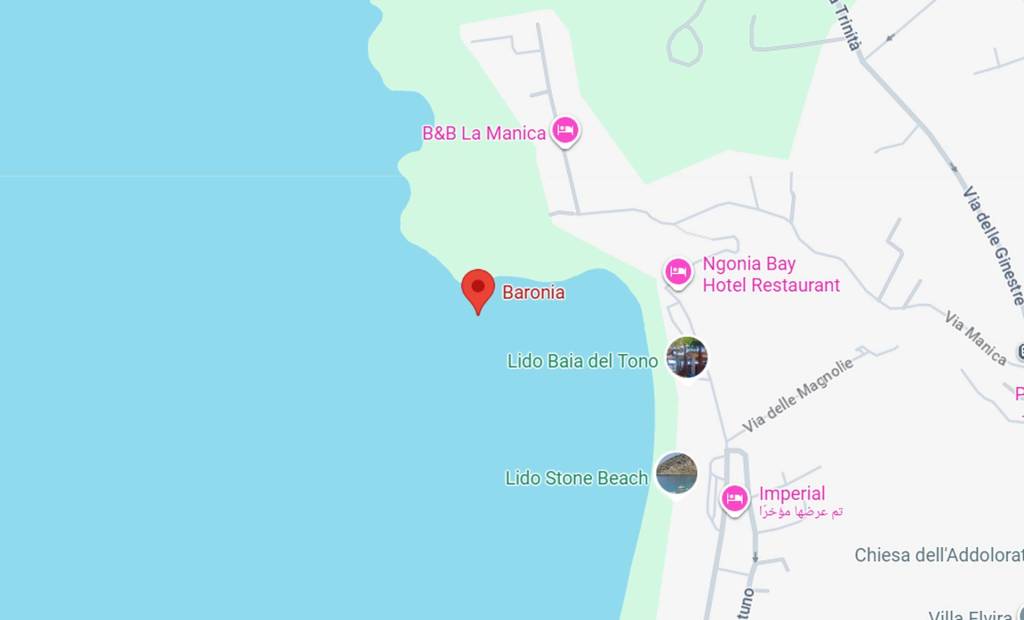Image resolution: width=1024 pixels, height=620 pixels.
Task: Select Ngonia Bay Hotel Restaurant marker
Action: (678, 272)
